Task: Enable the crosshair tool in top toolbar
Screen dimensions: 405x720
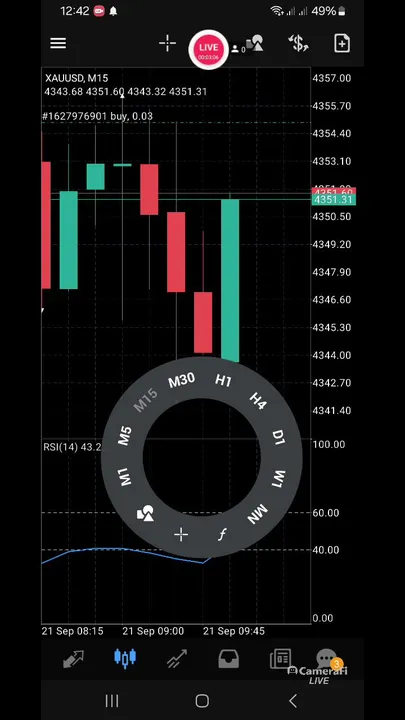Action: tap(168, 44)
